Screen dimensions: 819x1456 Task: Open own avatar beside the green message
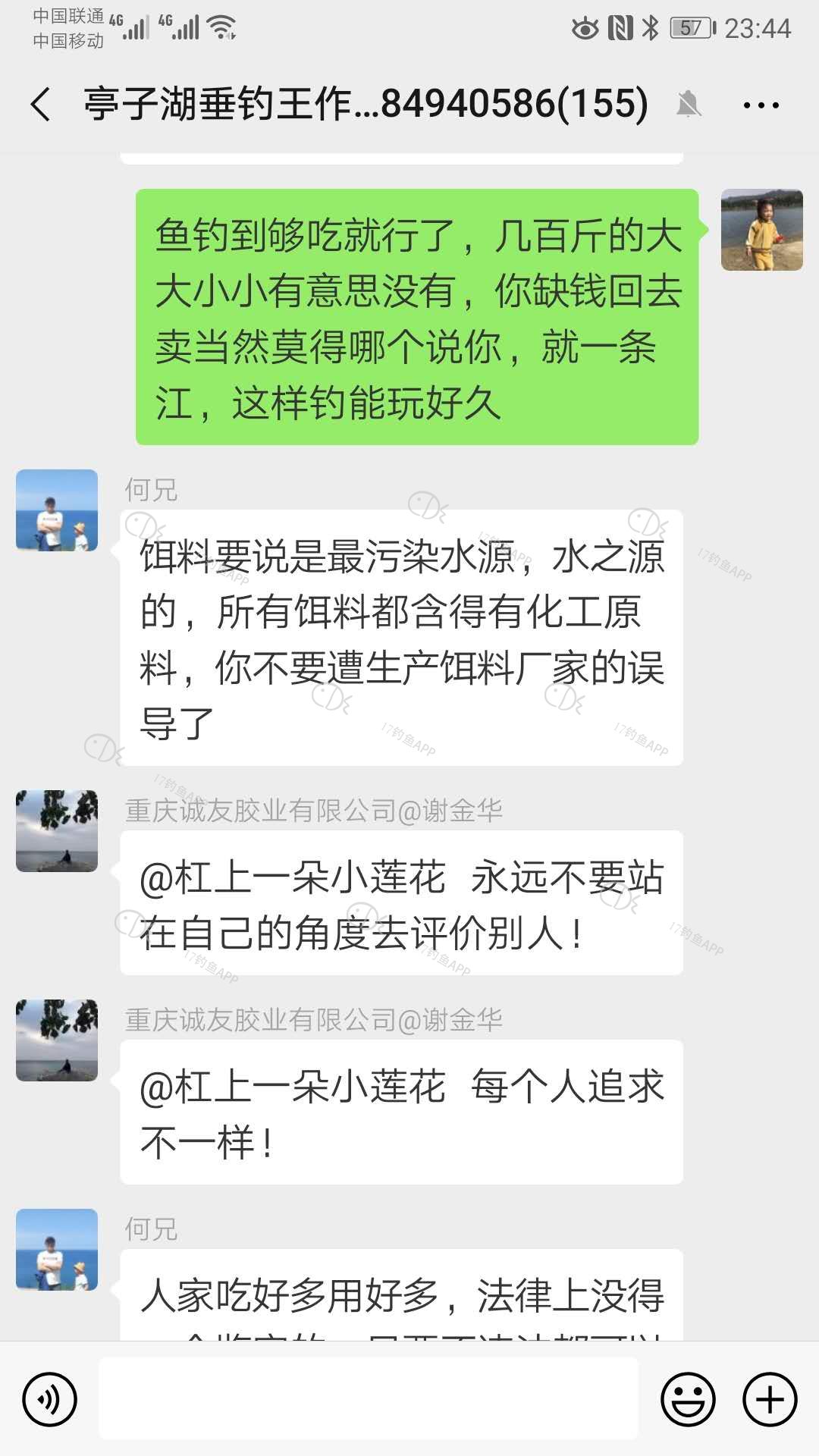(x=761, y=230)
